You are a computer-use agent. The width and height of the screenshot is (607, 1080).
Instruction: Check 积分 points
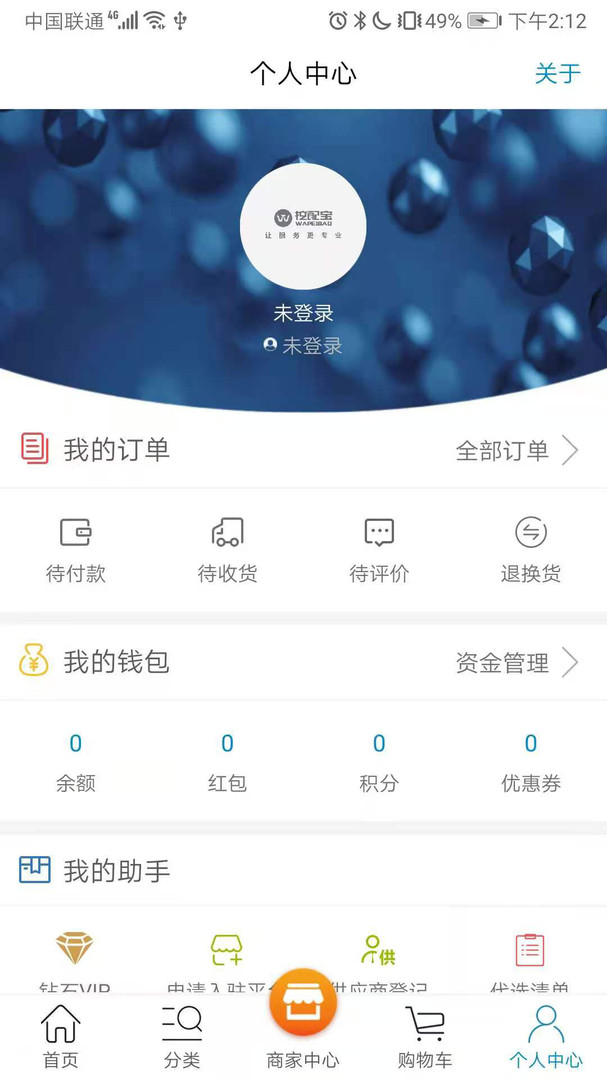379,761
